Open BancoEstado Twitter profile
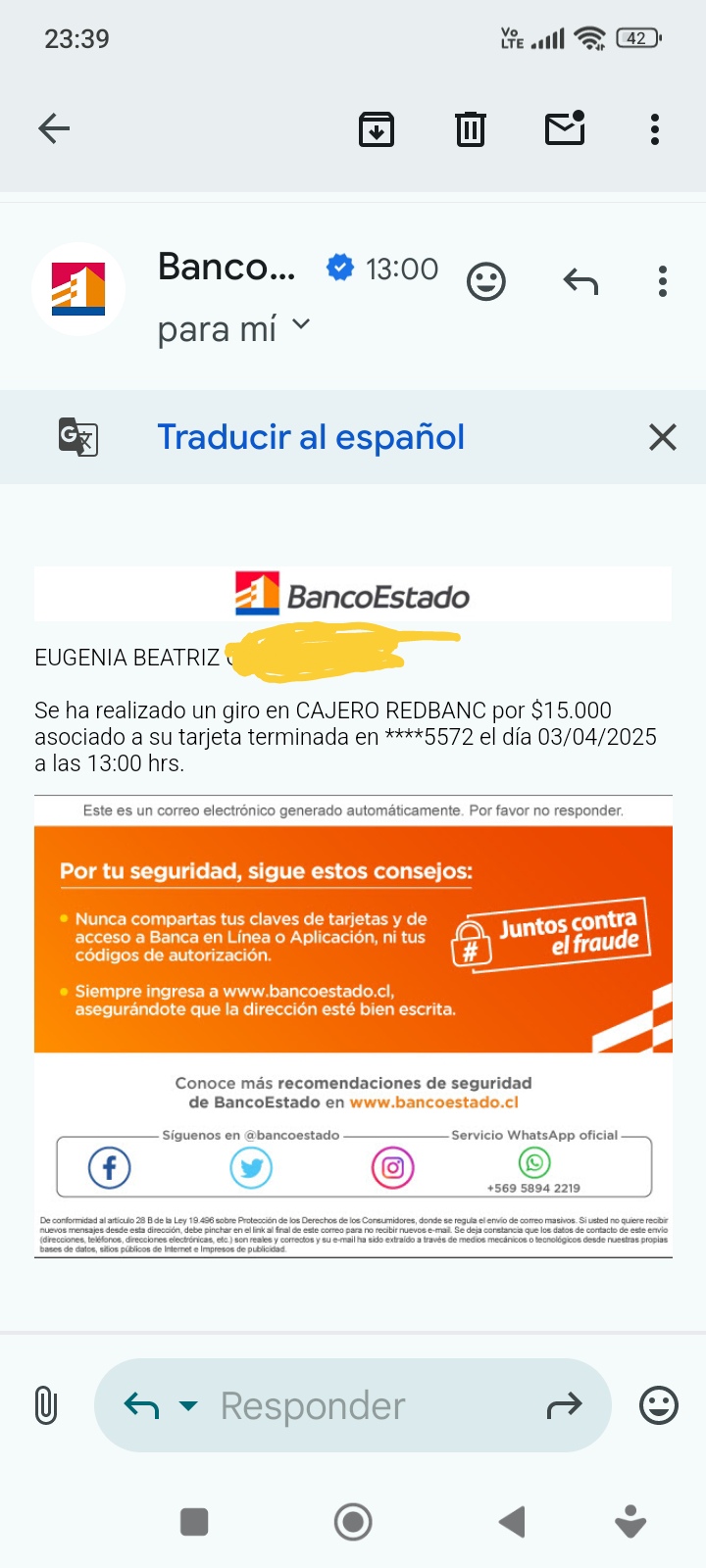706x1568 pixels. click(251, 1167)
